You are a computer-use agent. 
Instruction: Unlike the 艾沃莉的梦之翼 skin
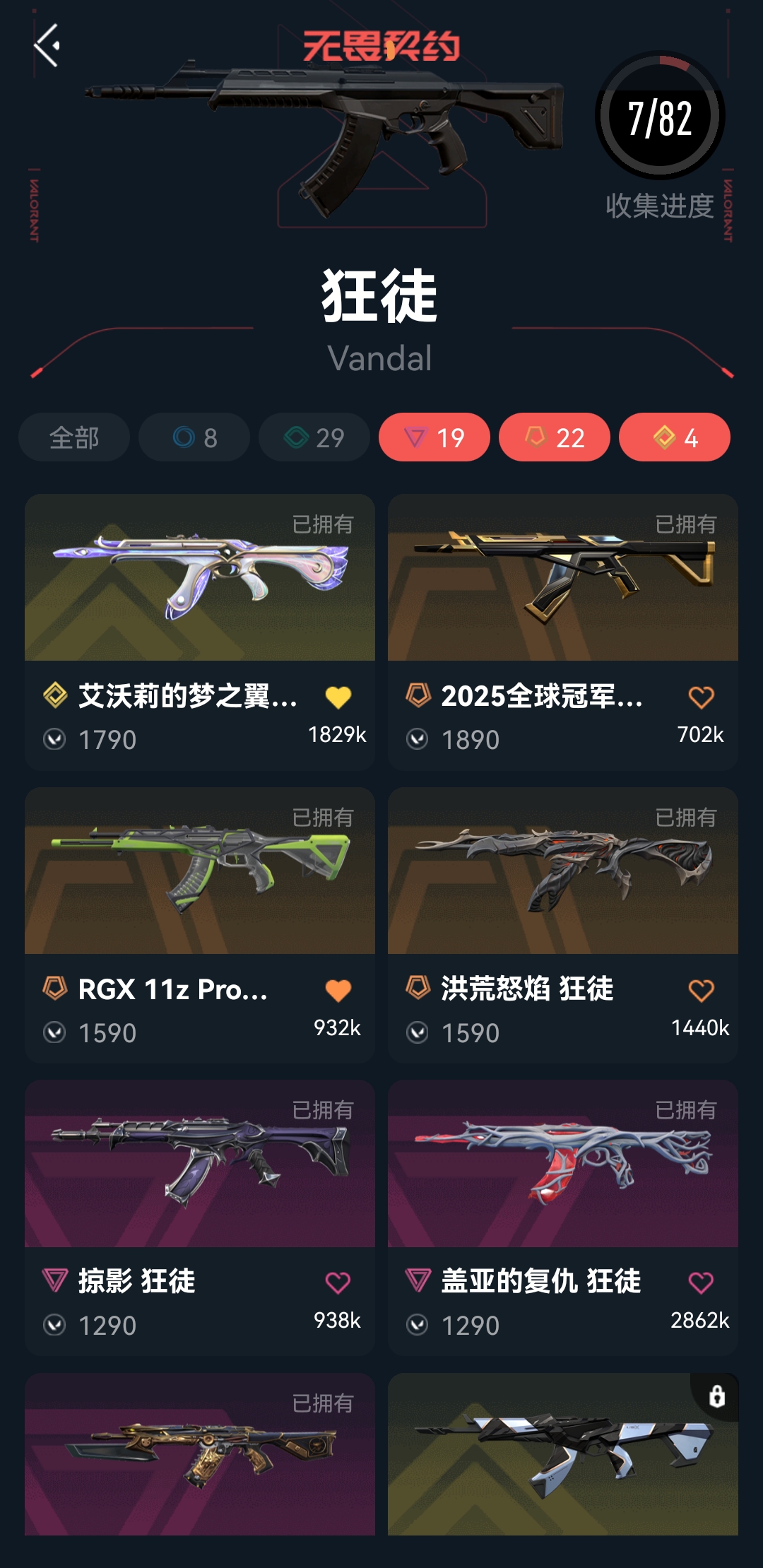[x=338, y=697]
